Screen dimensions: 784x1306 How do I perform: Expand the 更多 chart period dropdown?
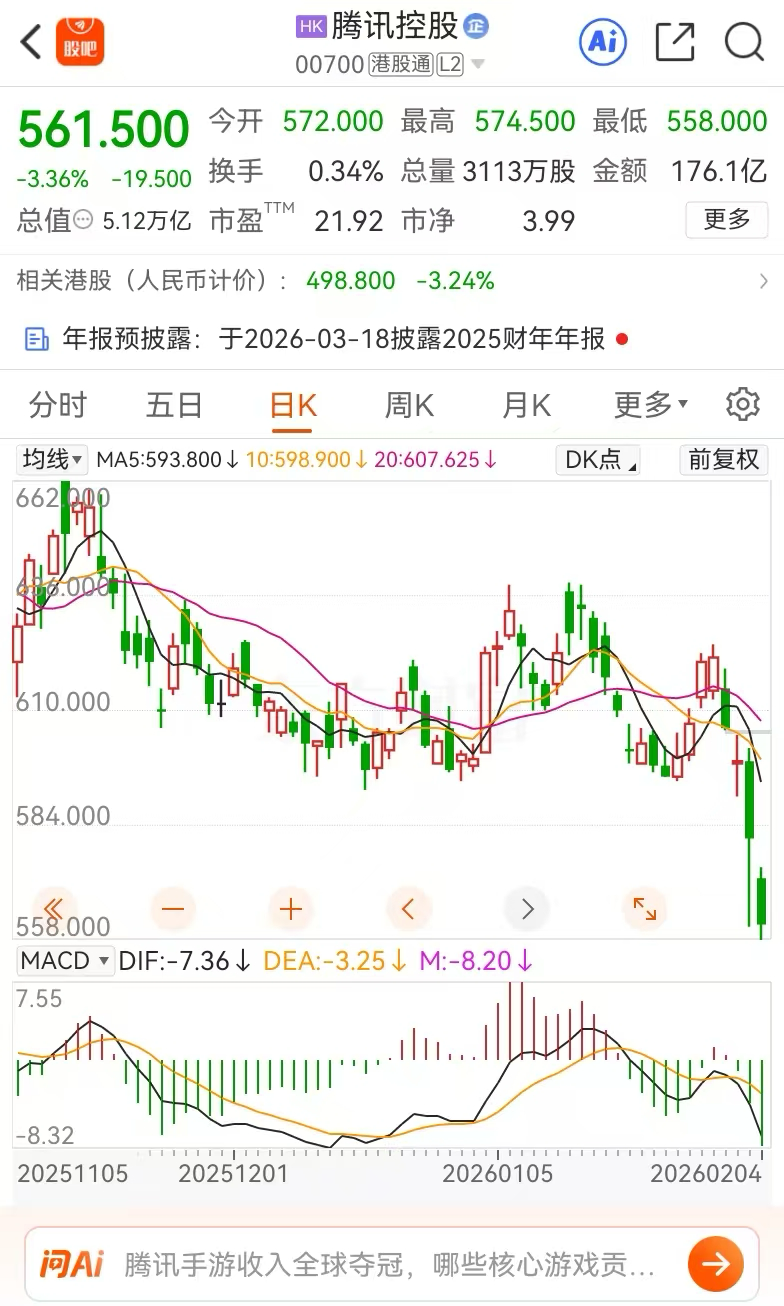651,405
